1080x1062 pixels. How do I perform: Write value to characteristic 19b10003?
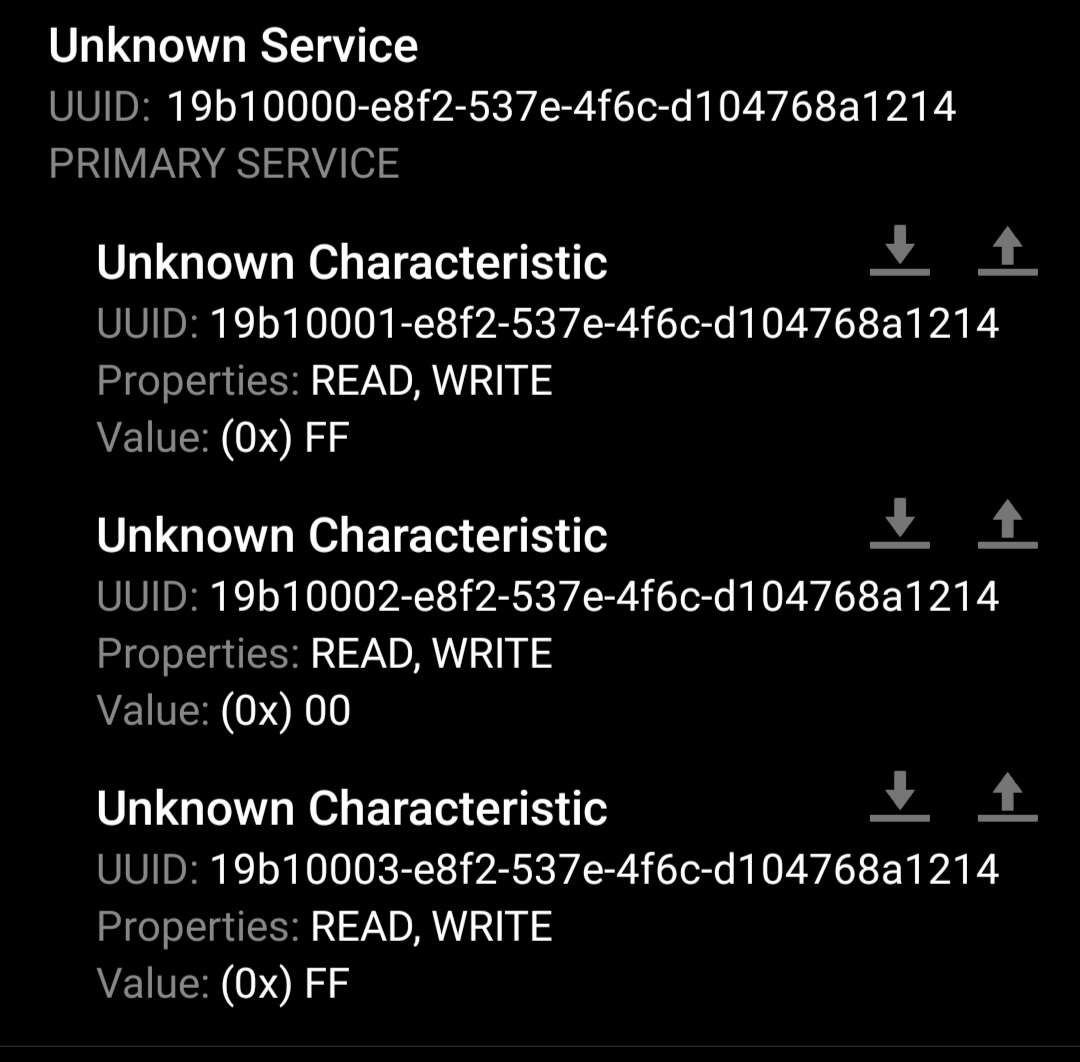point(1007,797)
